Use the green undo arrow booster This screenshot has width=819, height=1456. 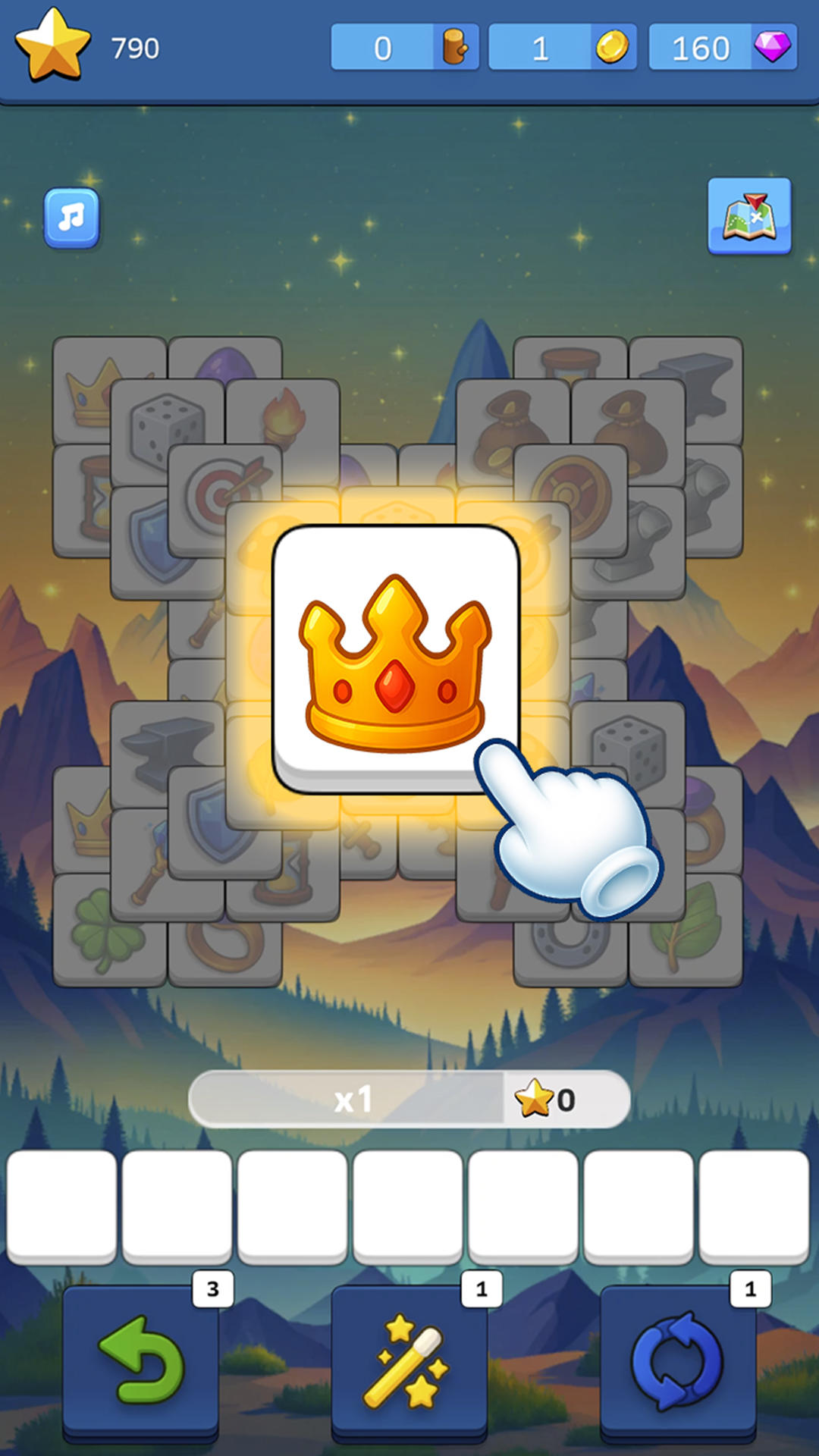[x=141, y=1361]
